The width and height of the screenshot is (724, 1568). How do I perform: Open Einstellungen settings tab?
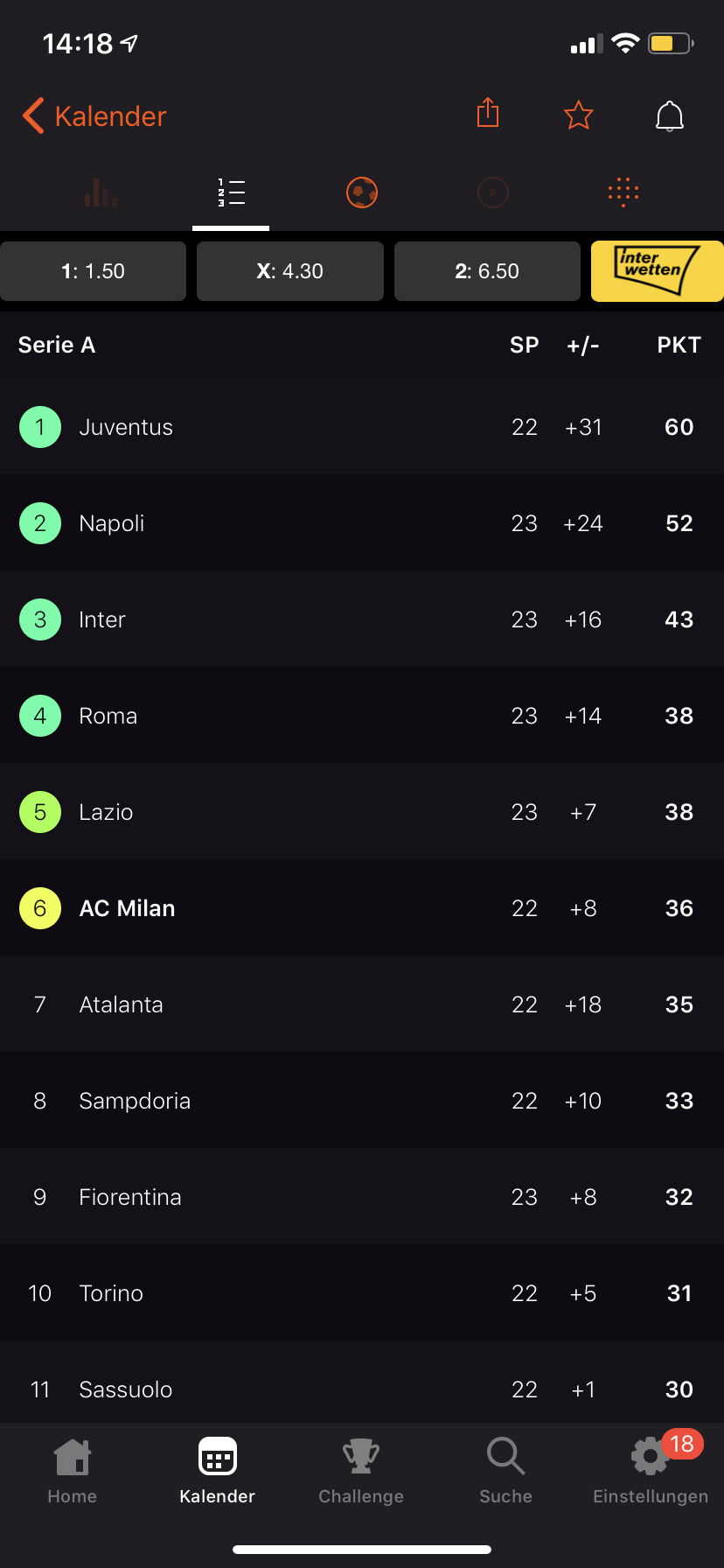pos(651,1472)
